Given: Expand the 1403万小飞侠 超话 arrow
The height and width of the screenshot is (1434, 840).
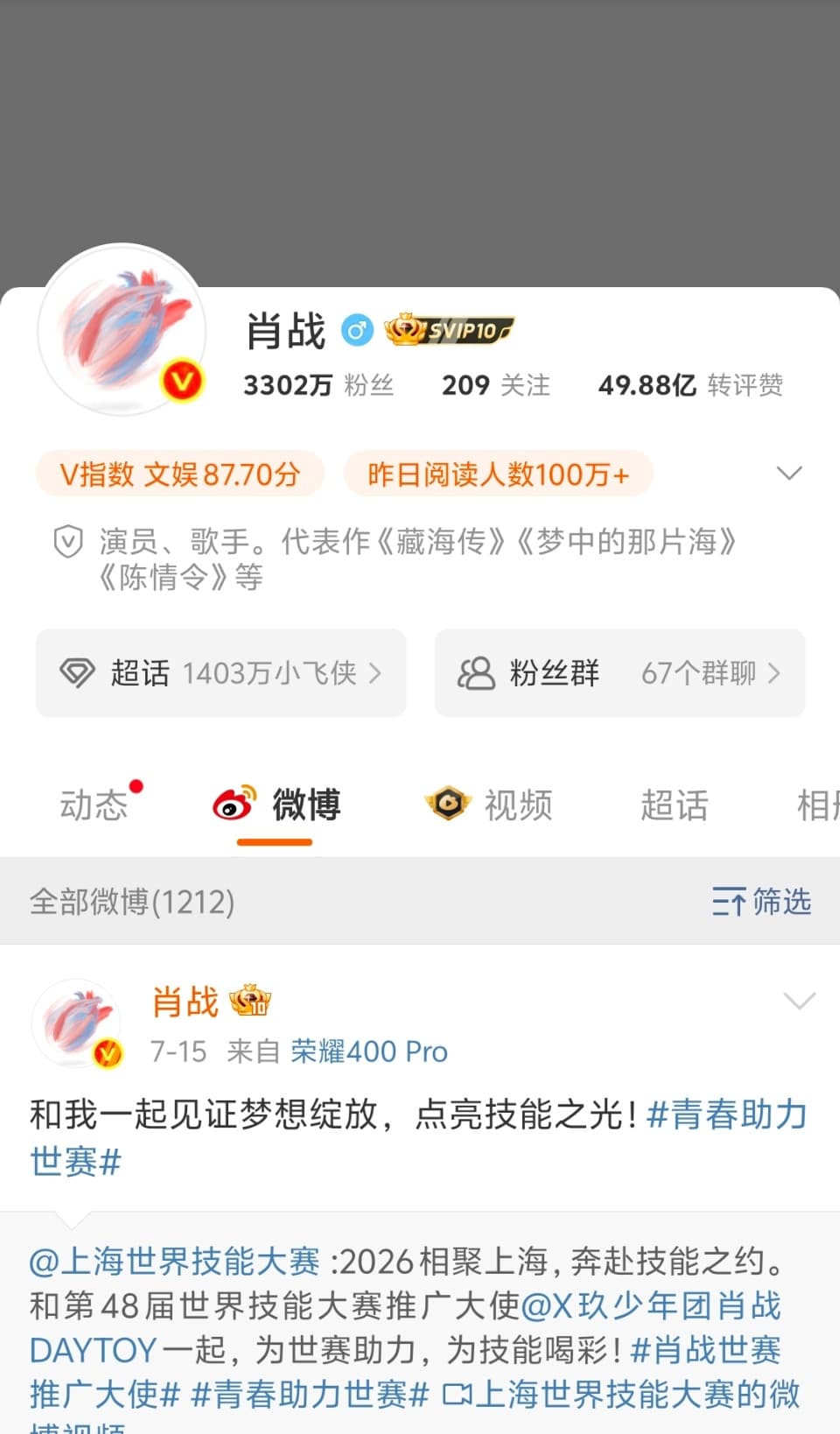Looking at the screenshot, I should tap(376, 673).
